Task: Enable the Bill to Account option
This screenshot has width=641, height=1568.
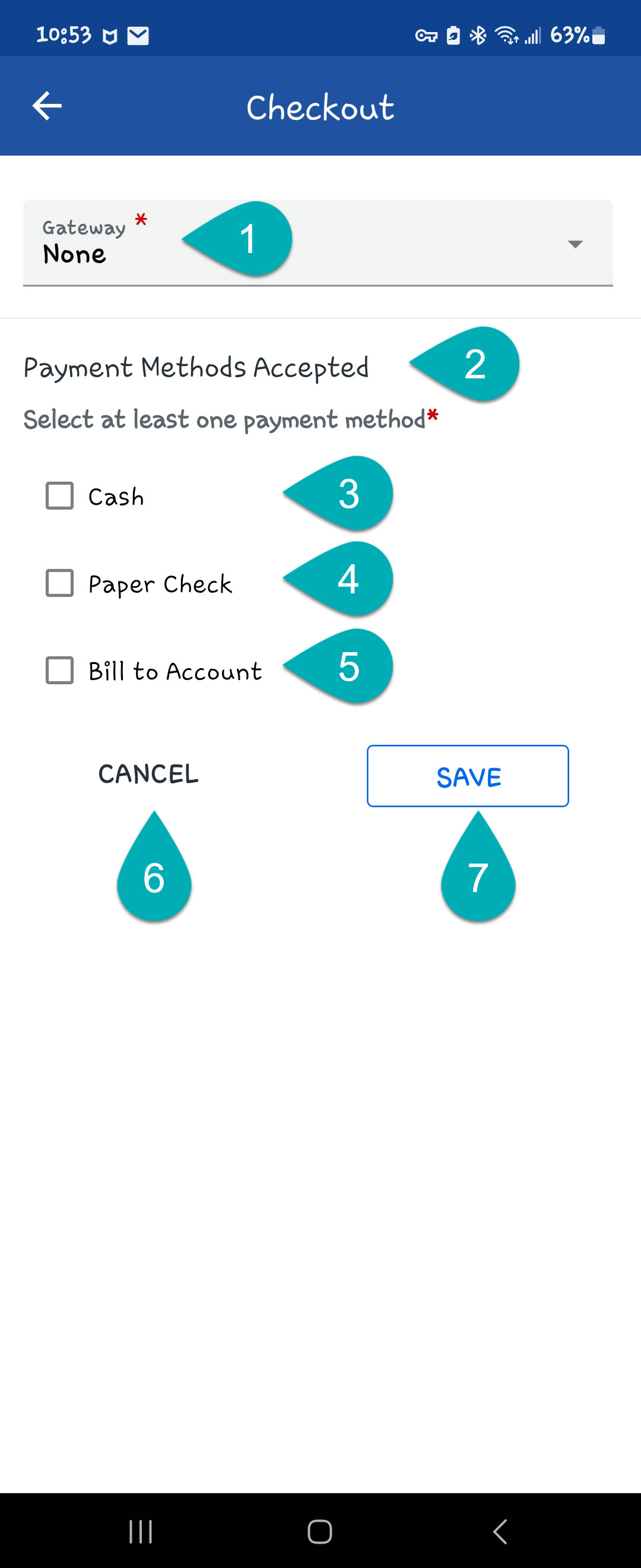Action: pyautogui.click(x=59, y=670)
